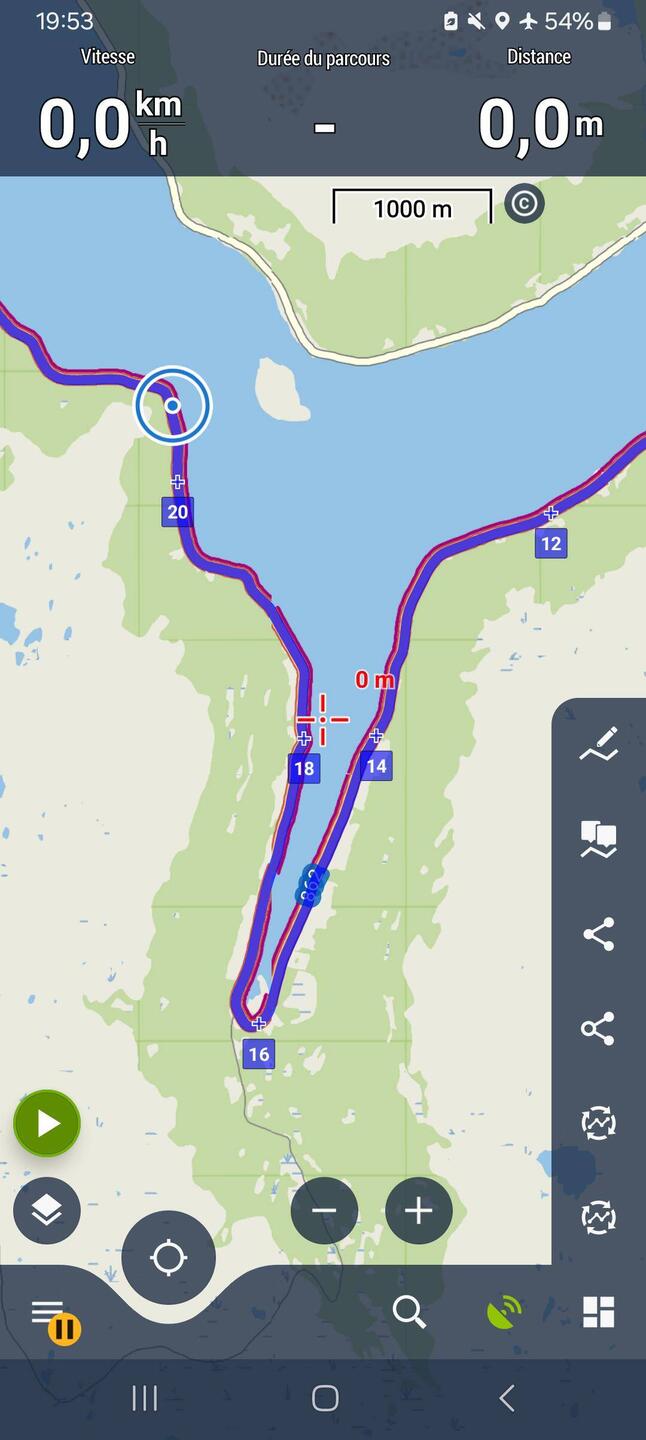
Task: Center the map on GPS position
Action: coord(169,1257)
